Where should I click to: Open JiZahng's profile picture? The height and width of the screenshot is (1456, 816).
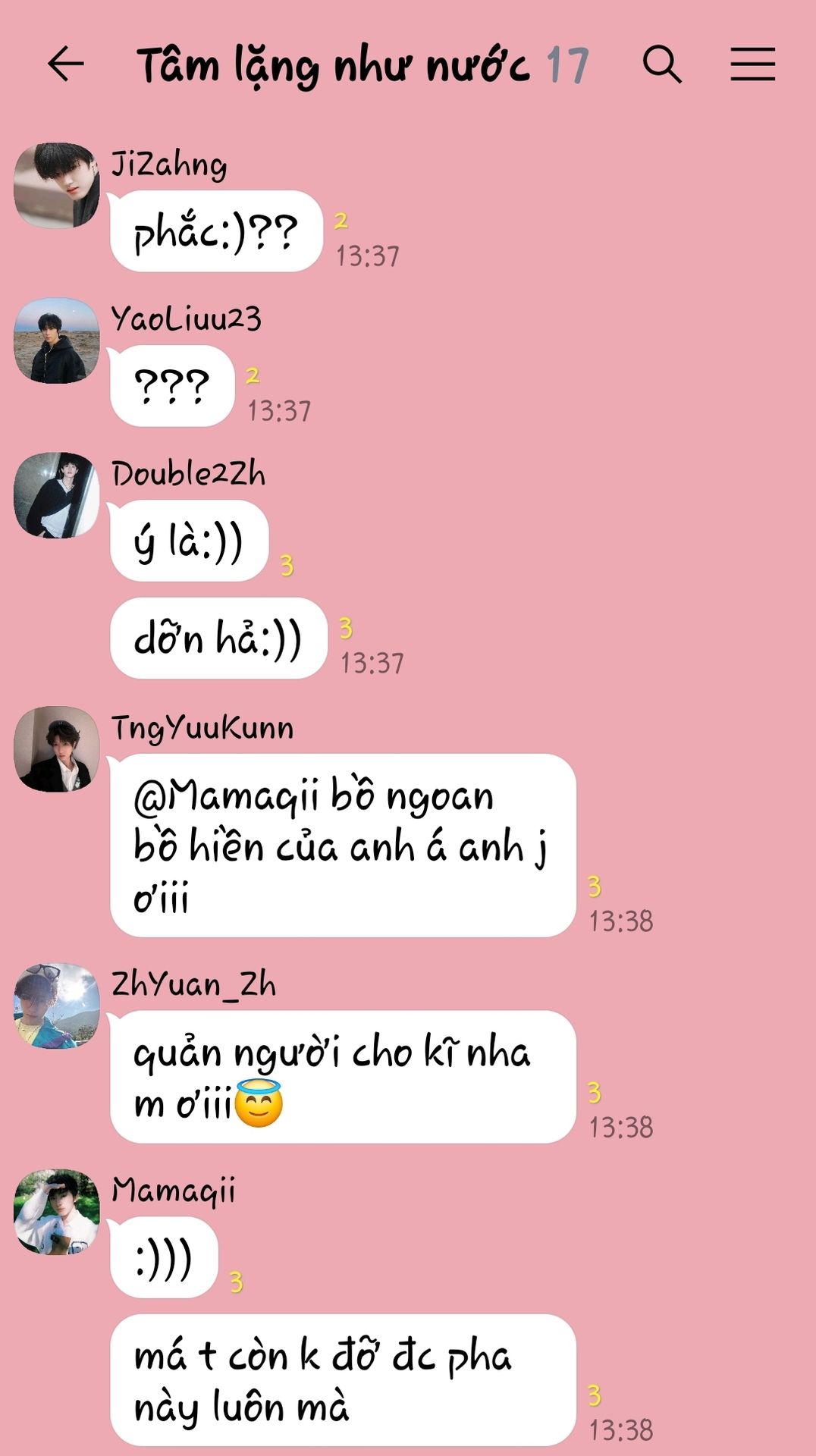pos(57,186)
